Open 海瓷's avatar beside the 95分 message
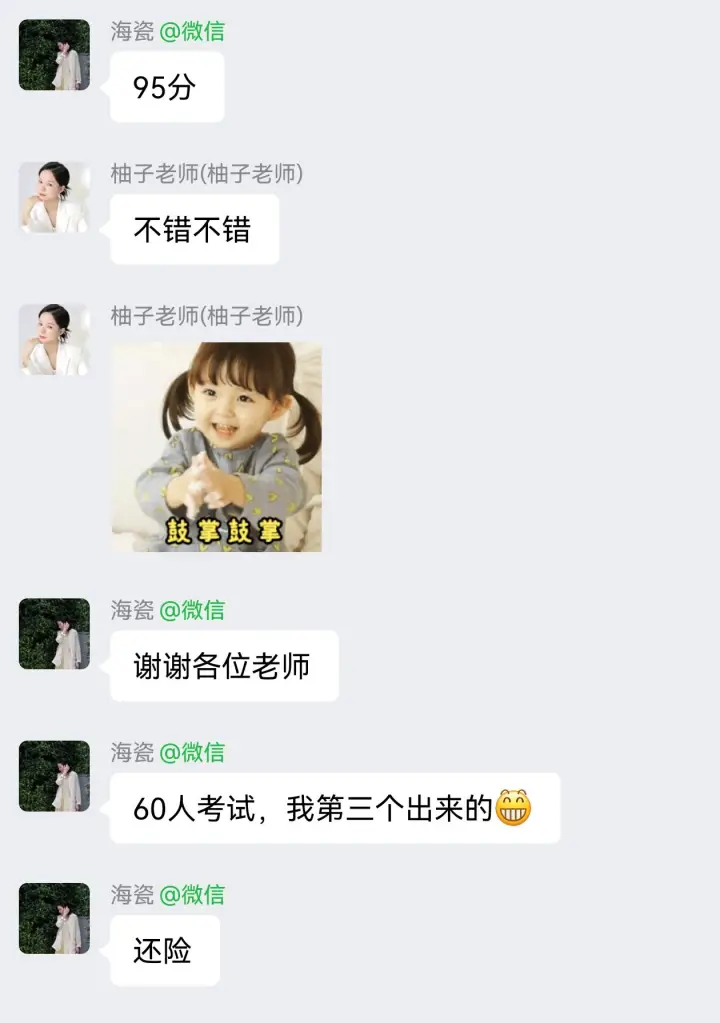 (54, 55)
